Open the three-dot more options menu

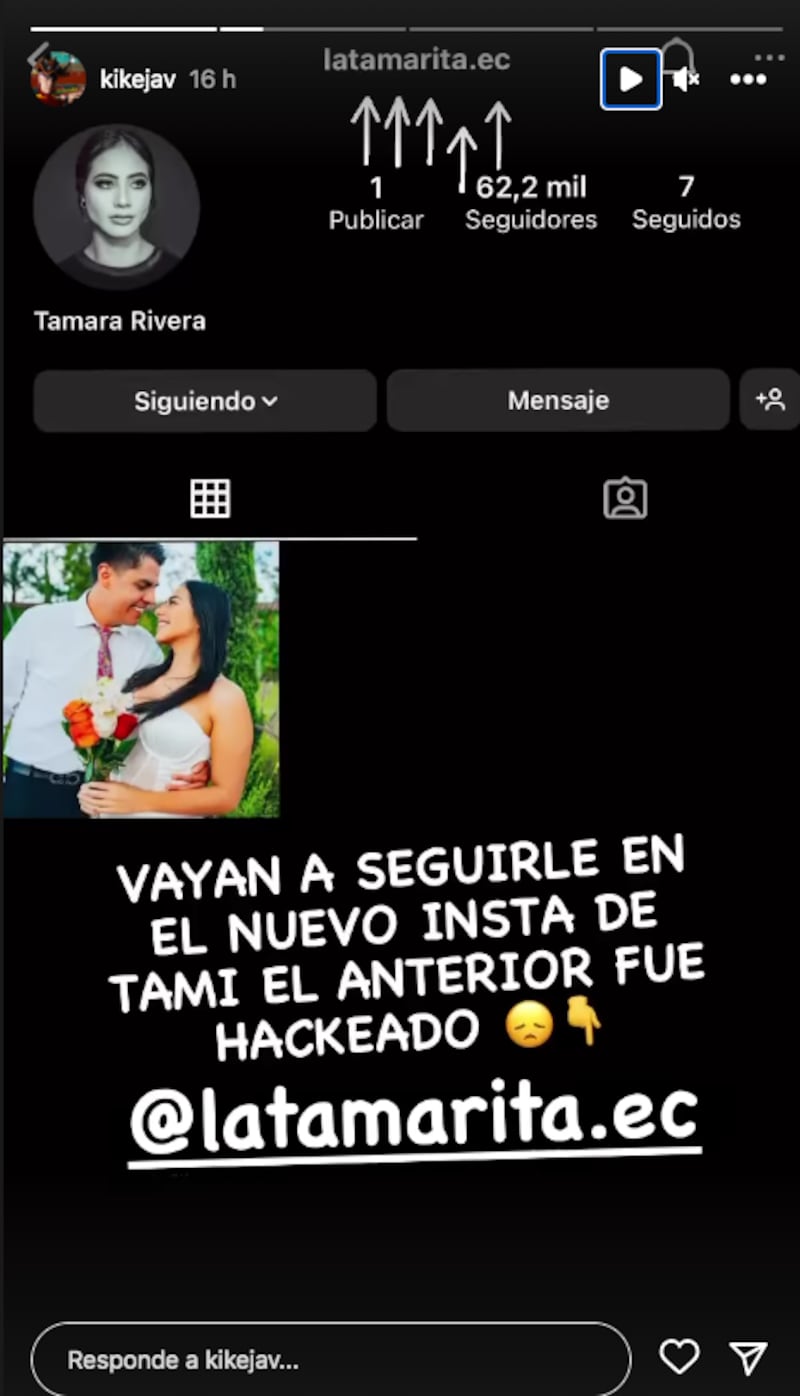point(748,79)
